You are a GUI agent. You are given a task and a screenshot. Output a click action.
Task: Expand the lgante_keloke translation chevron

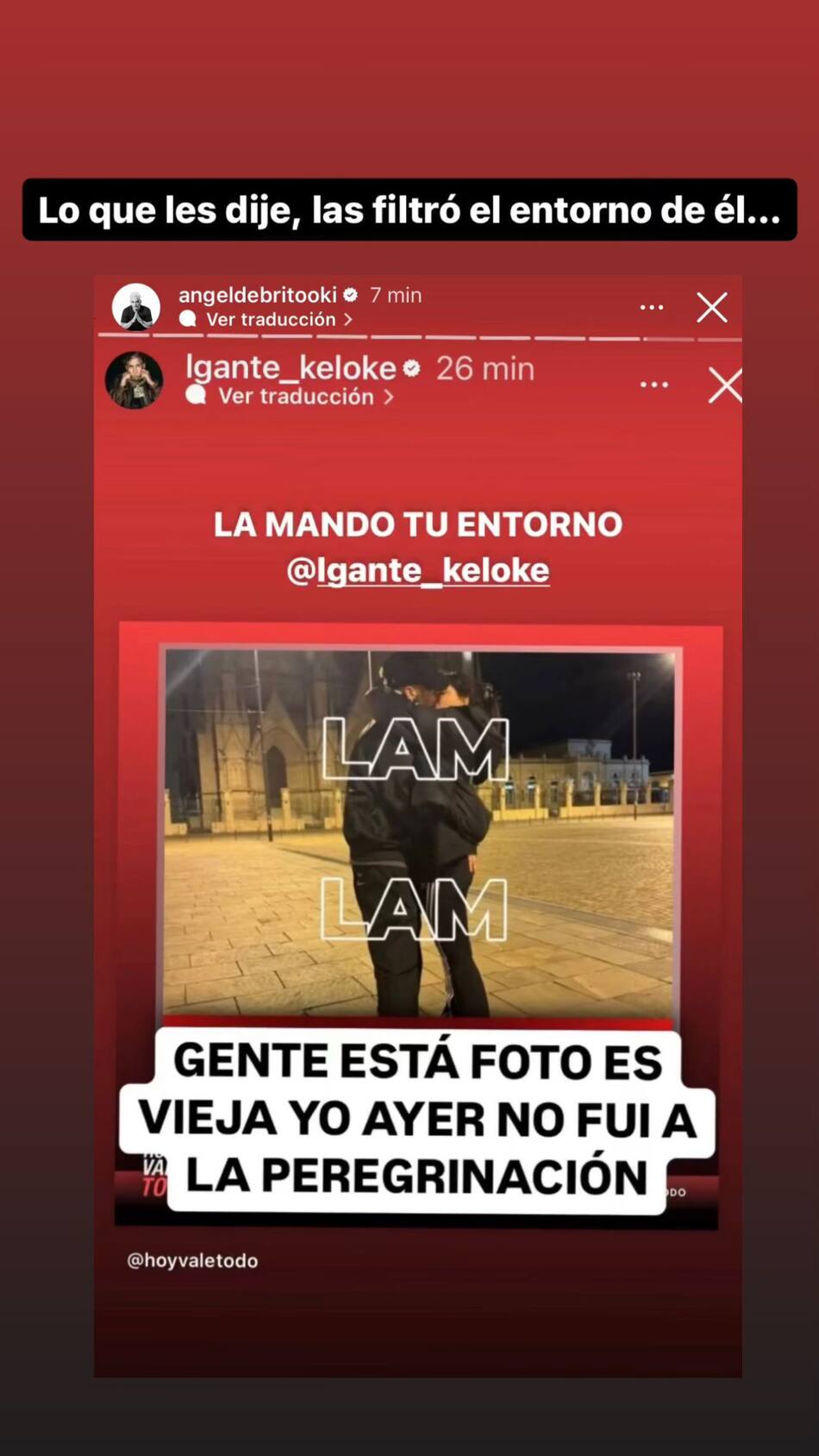389,396
